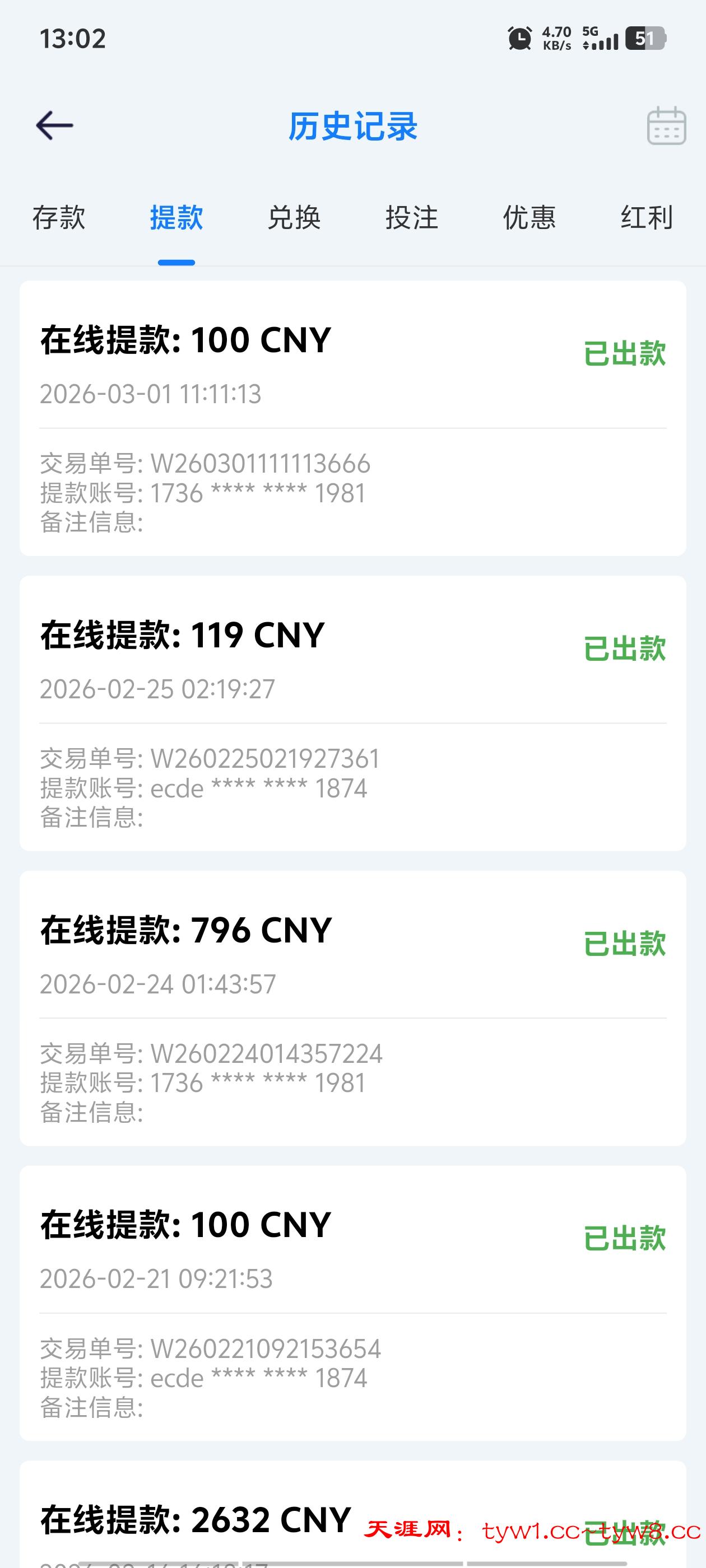Screen dimensions: 706x1568
Task: Open the 投注 tab
Action: [412, 218]
